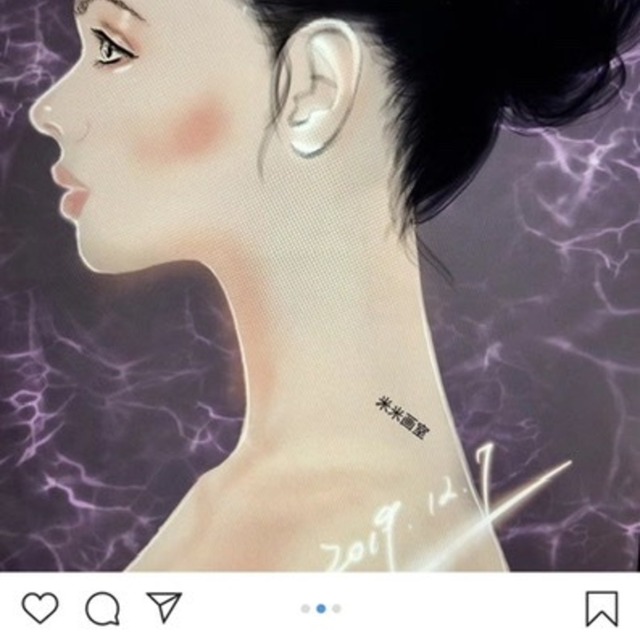Image resolution: width=640 pixels, height=640 pixels.
Task: Save this post with the bookmark icon
Action: [x=601, y=608]
